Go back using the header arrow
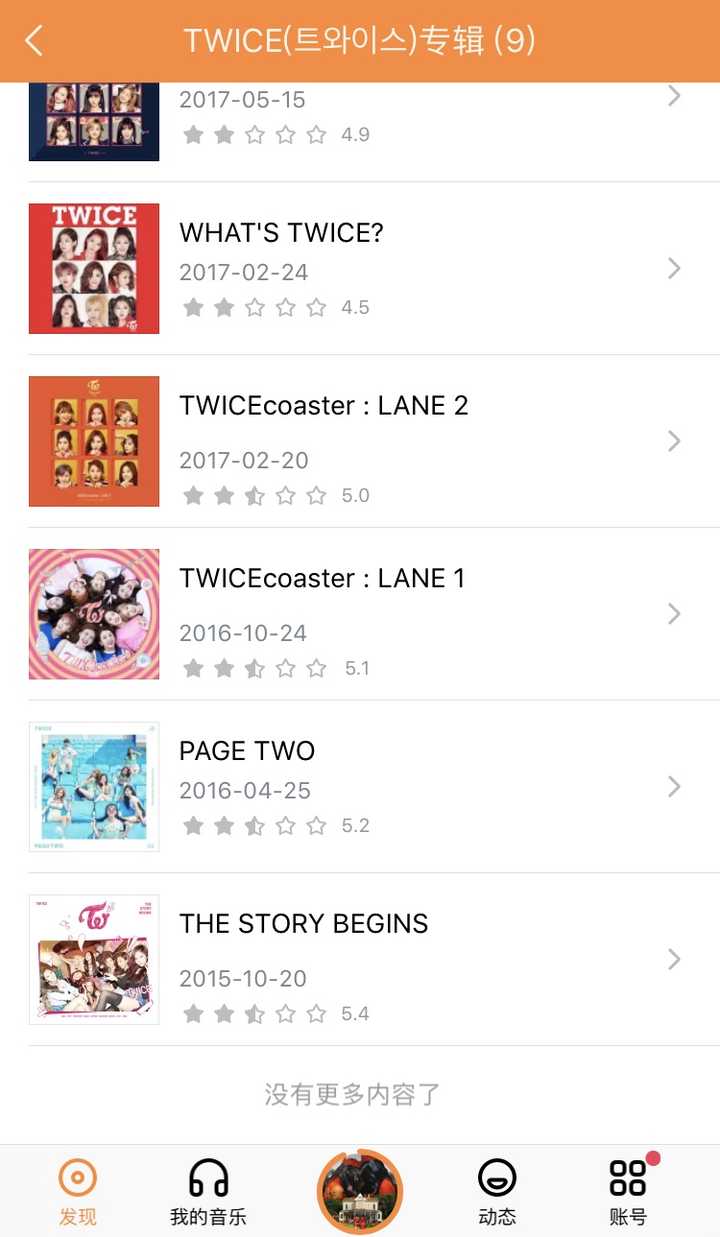The width and height of the screenshot is (720, 1237). coord(34,41)
